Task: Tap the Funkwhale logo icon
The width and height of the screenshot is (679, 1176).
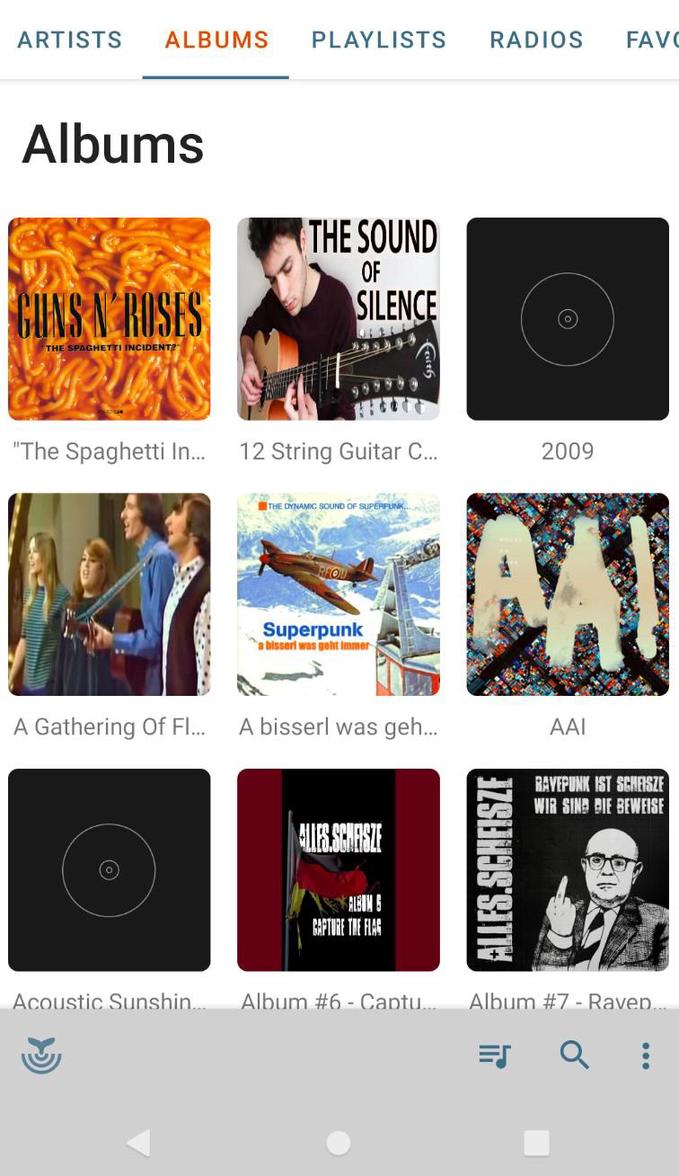Action: 41,1055
